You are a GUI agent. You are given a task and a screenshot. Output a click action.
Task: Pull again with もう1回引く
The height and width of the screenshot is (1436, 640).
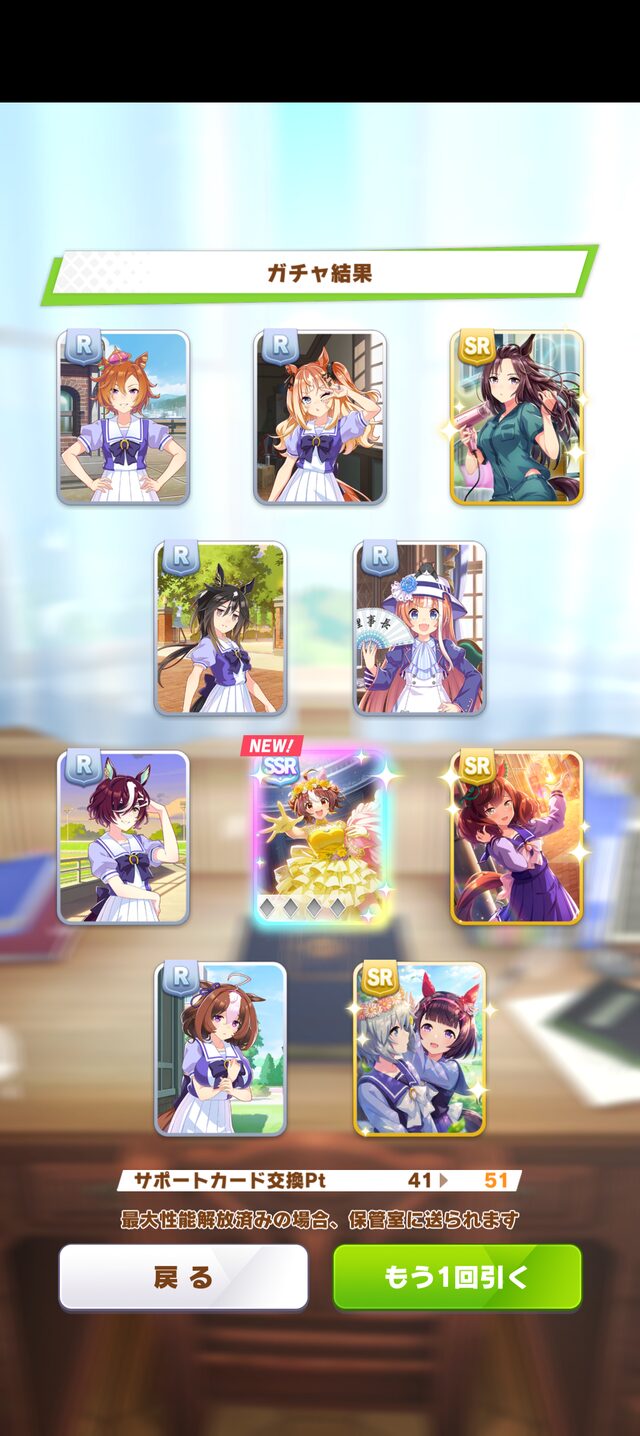click(x=457, y=1277)
